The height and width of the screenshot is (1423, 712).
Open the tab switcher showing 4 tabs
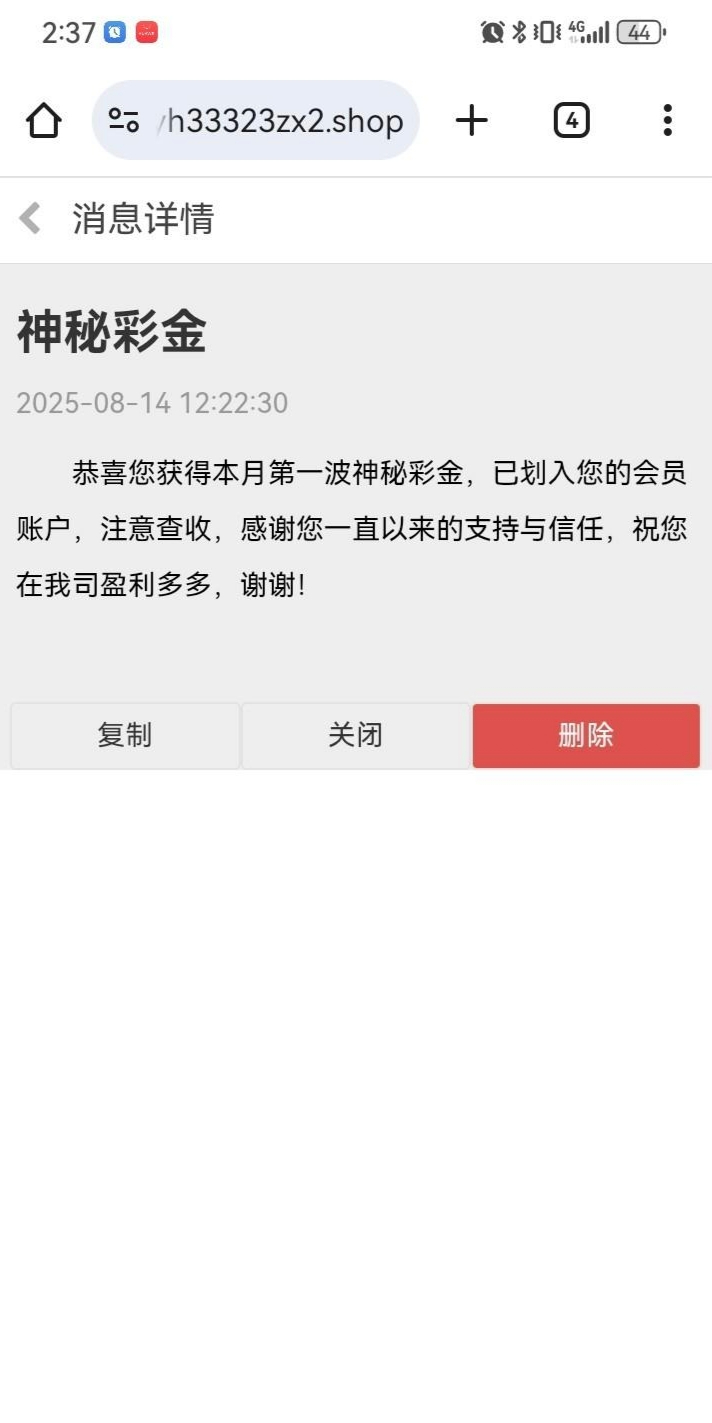click(571, 121)
